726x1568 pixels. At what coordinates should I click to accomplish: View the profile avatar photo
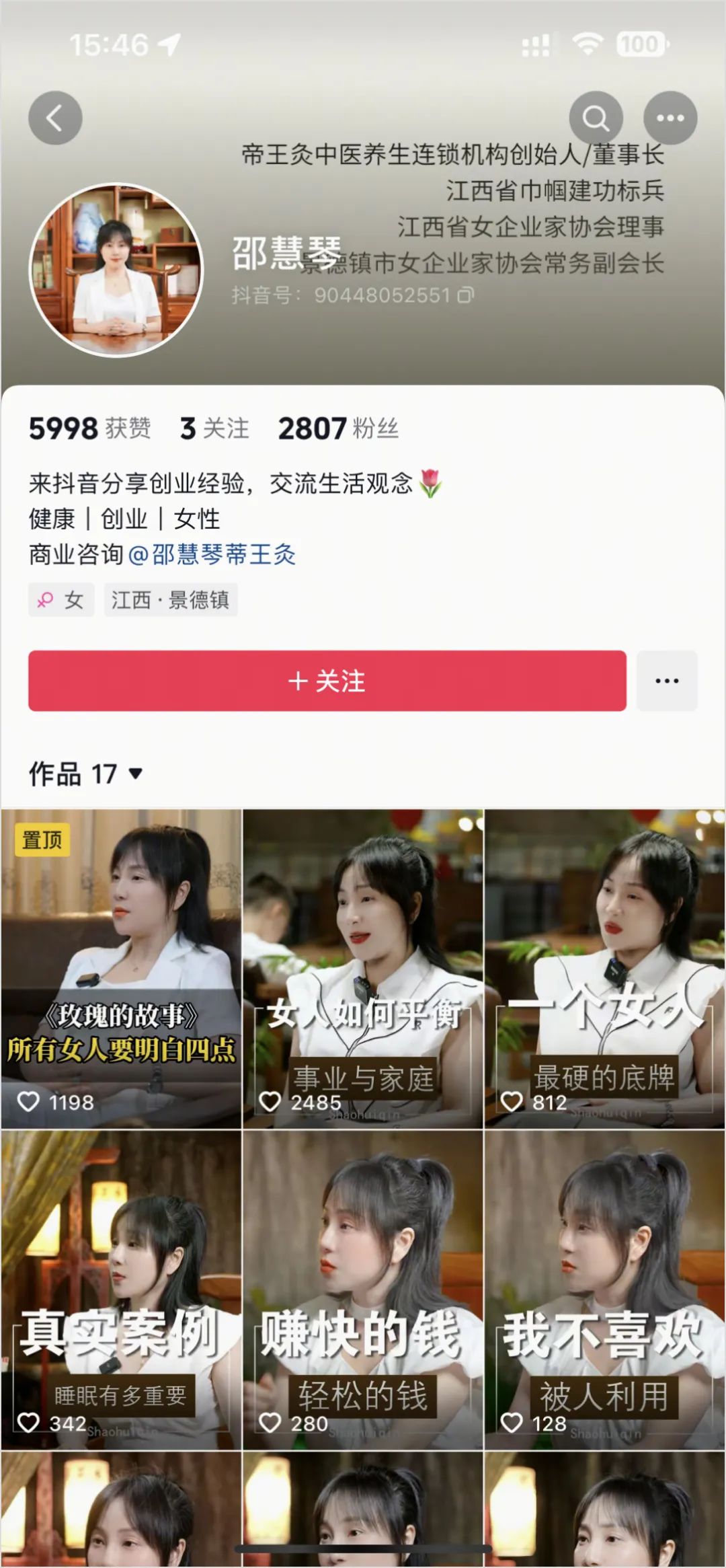click(116, 270)
